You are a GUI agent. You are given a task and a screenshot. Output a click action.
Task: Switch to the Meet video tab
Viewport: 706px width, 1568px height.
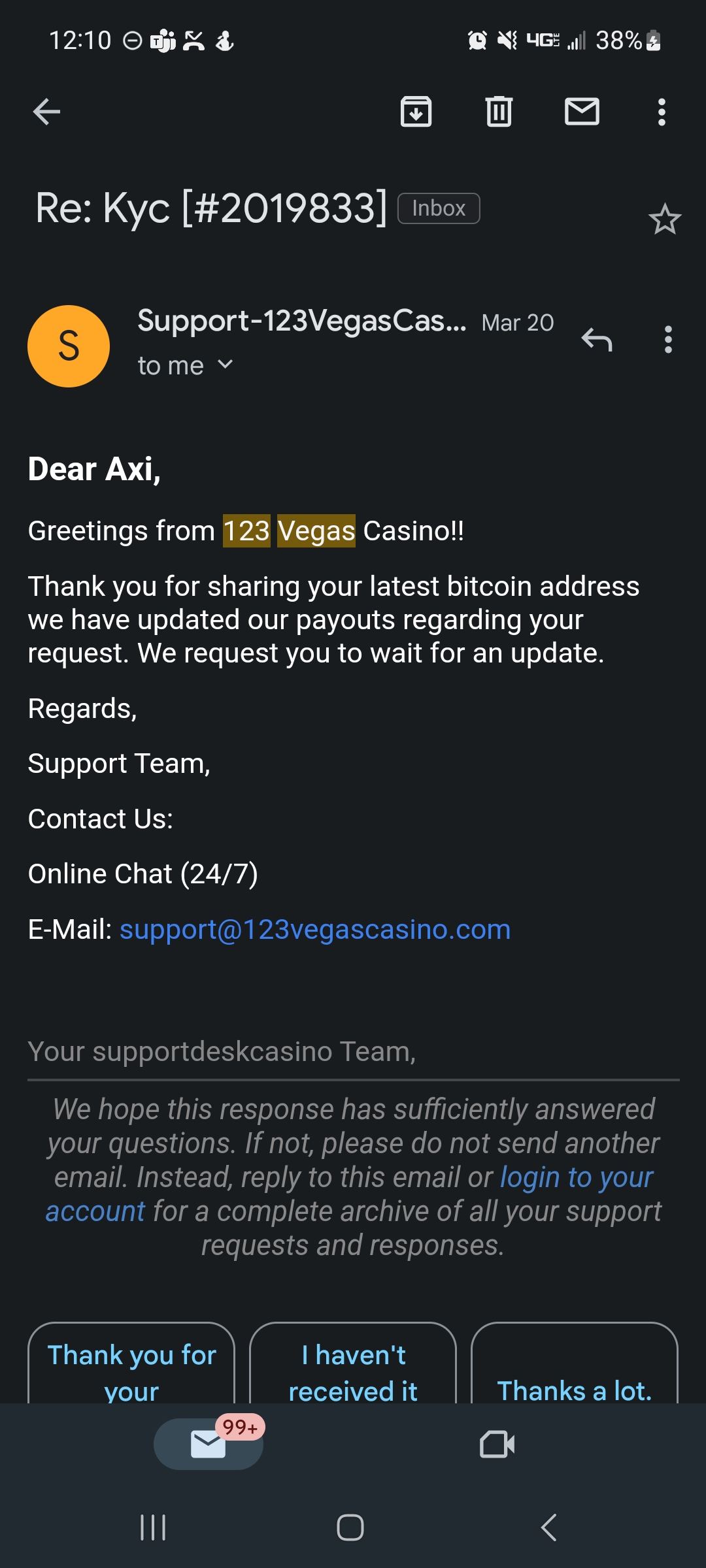pyautogui.click(x=497, y=1444)
